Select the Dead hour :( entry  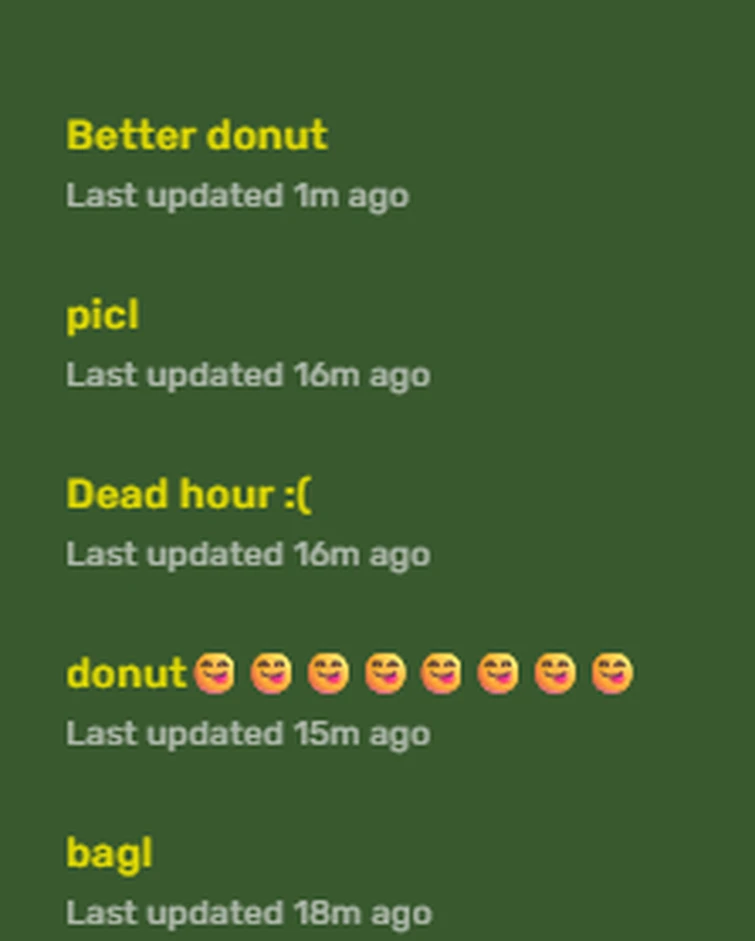click(189, 495)
